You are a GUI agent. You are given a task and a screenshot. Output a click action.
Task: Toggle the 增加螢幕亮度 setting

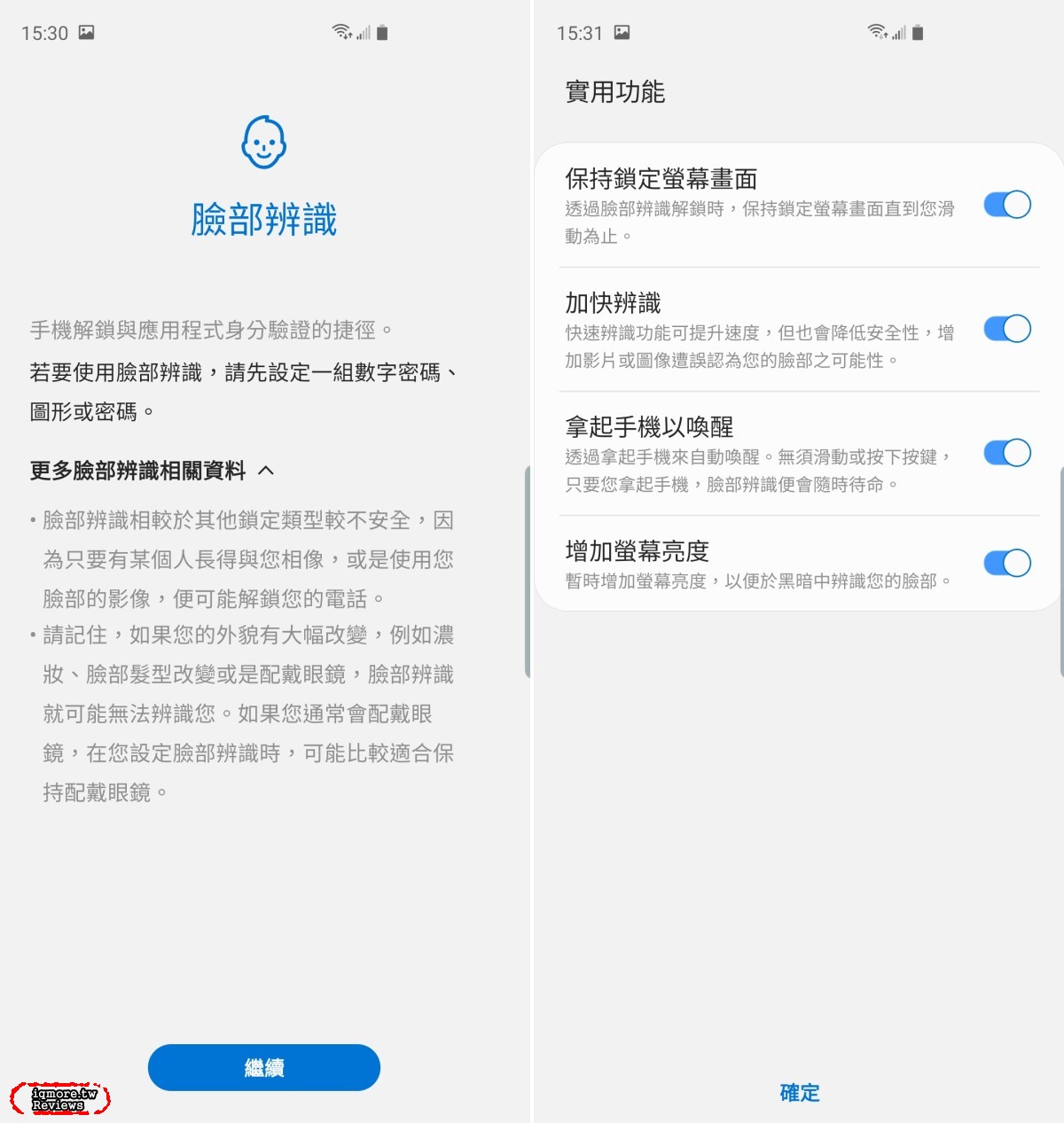(x=1006, y=563)
